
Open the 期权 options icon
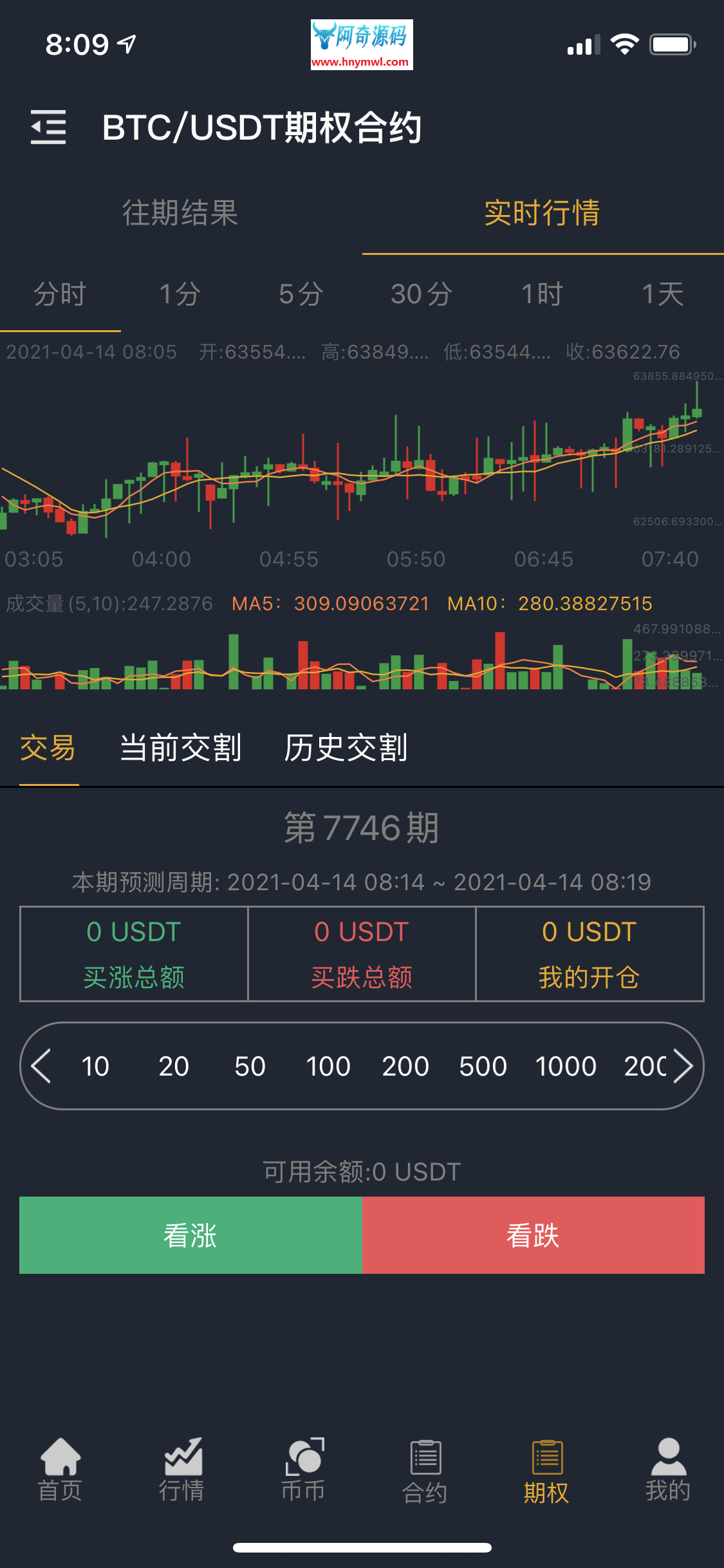pyautogui.click(x=544, y=1474)
